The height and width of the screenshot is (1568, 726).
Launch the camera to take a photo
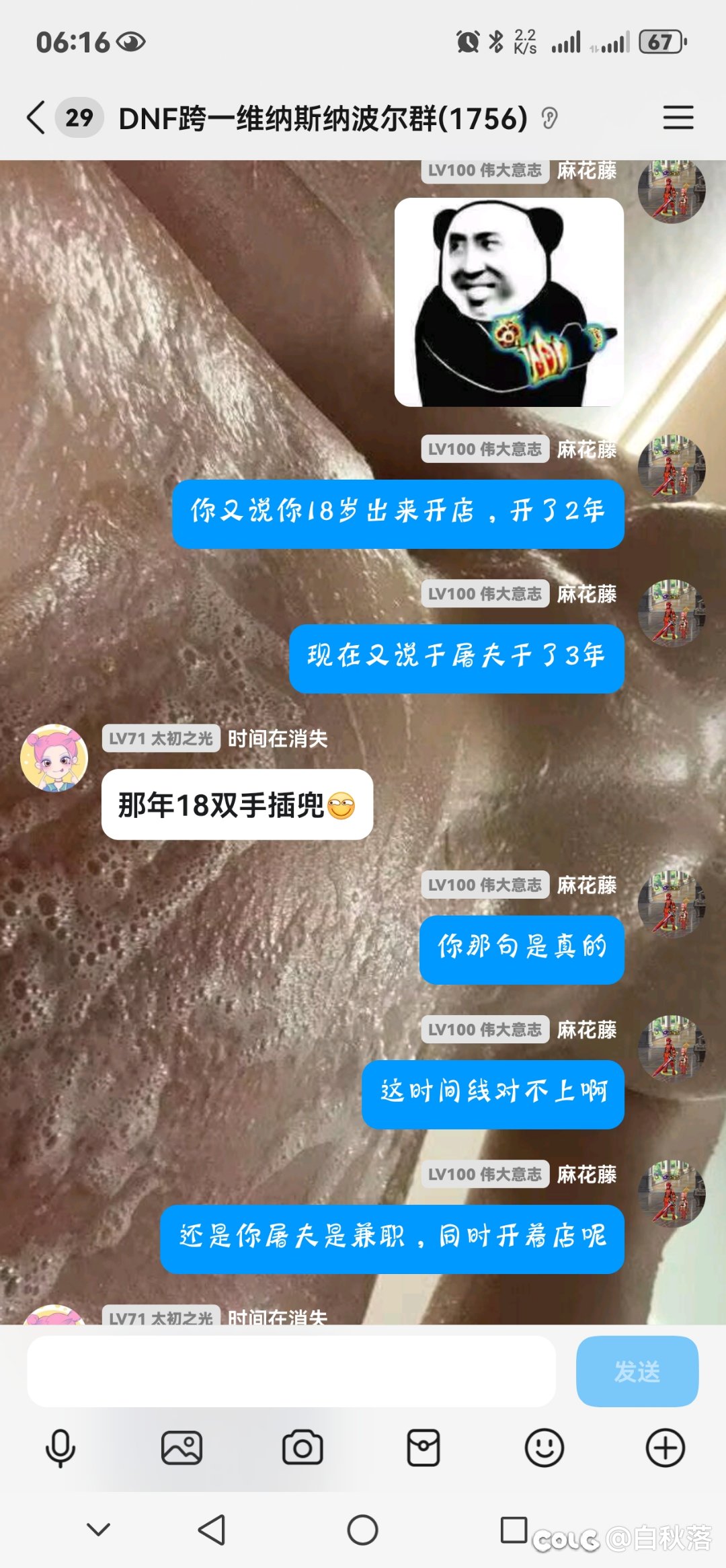pos(302,1448)
